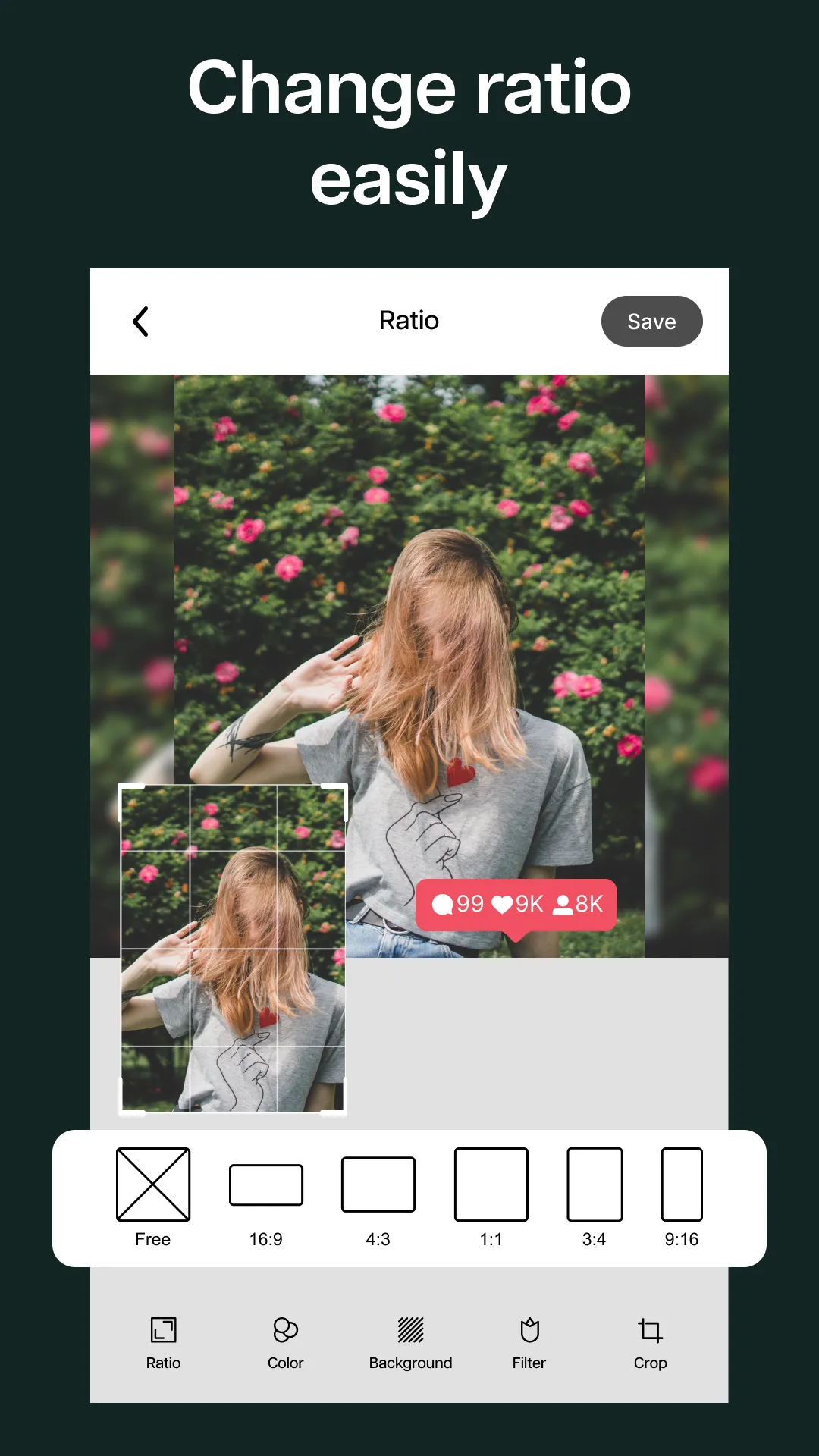Tap the back chevron arrow

coord(141,321)
